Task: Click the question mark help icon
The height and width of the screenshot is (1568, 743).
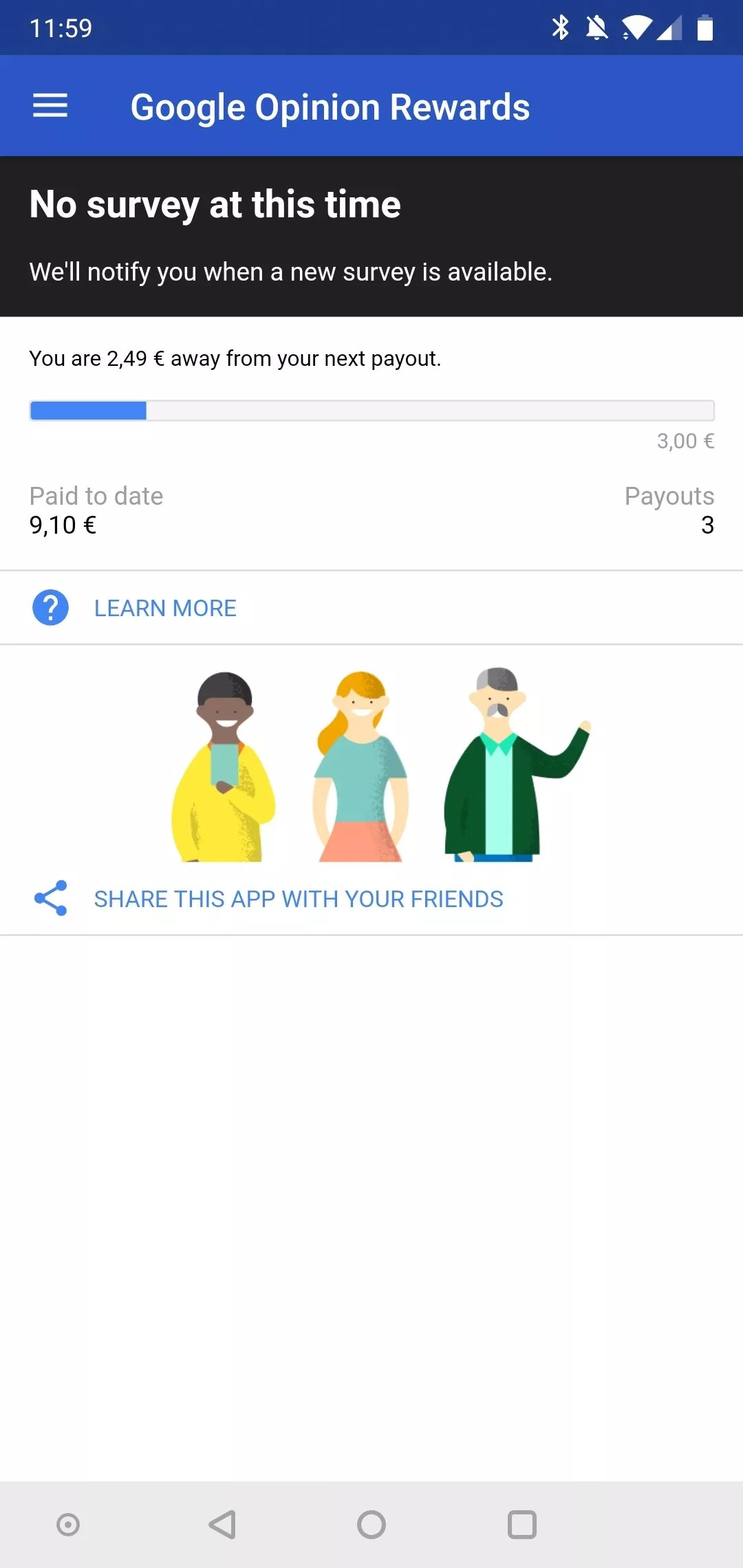Action: (x=50, y=607)
